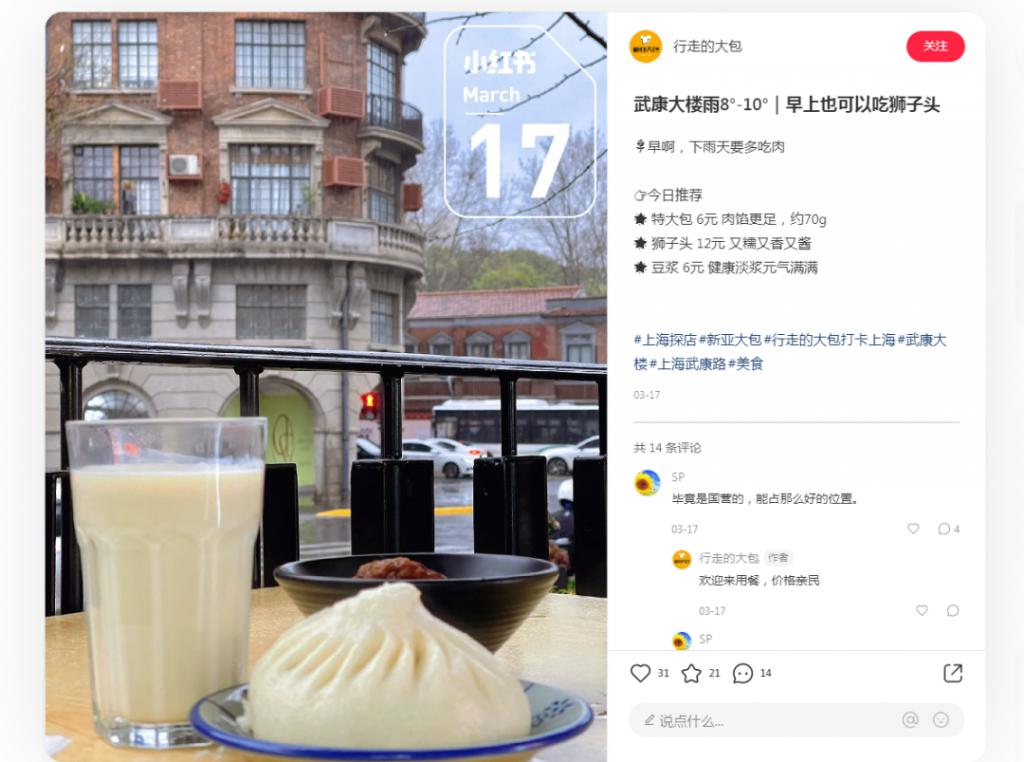The width and height of the screenshot is (1024, 762).
Task: Tap the 说点什么 comment input field
Action: pos(760,720)
